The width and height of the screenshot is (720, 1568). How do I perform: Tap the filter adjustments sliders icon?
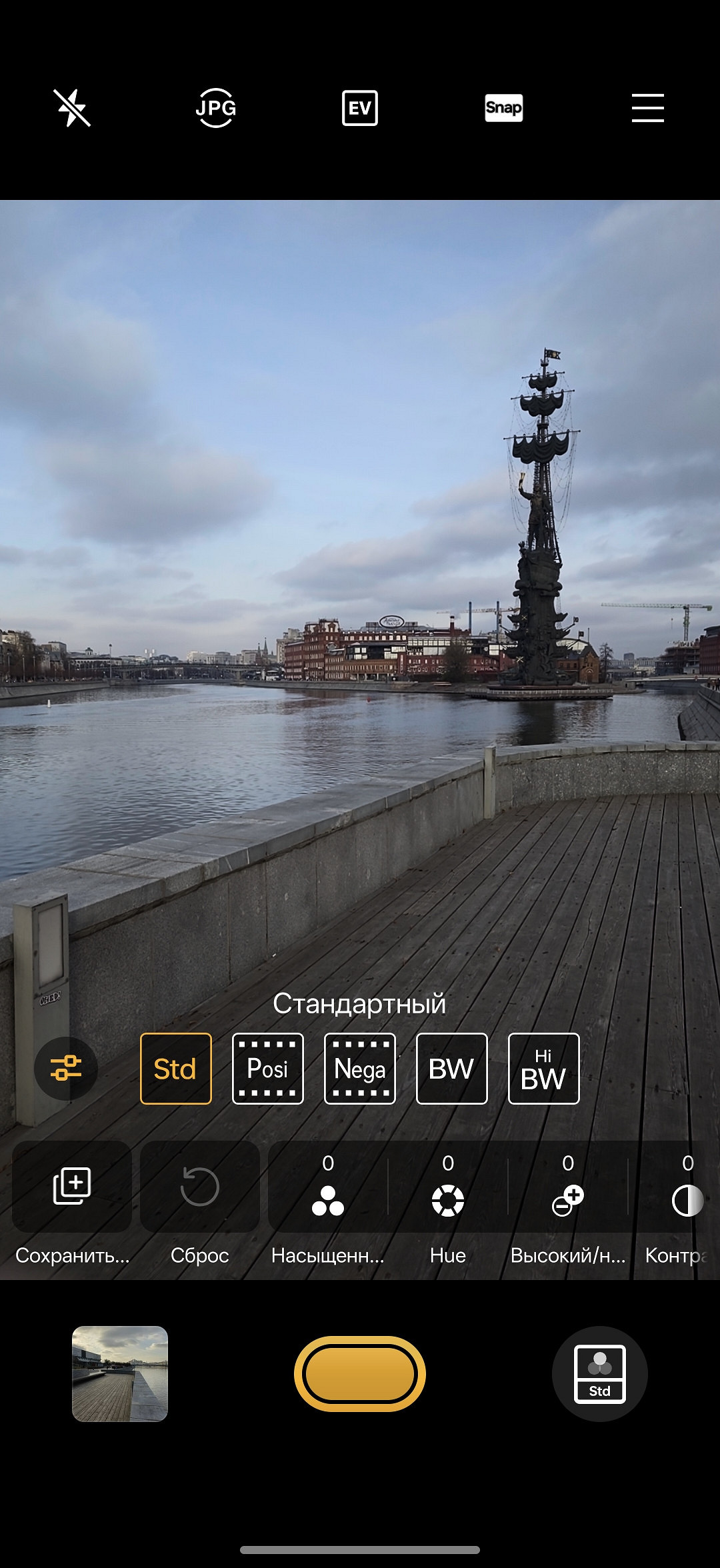point(66,1068)
